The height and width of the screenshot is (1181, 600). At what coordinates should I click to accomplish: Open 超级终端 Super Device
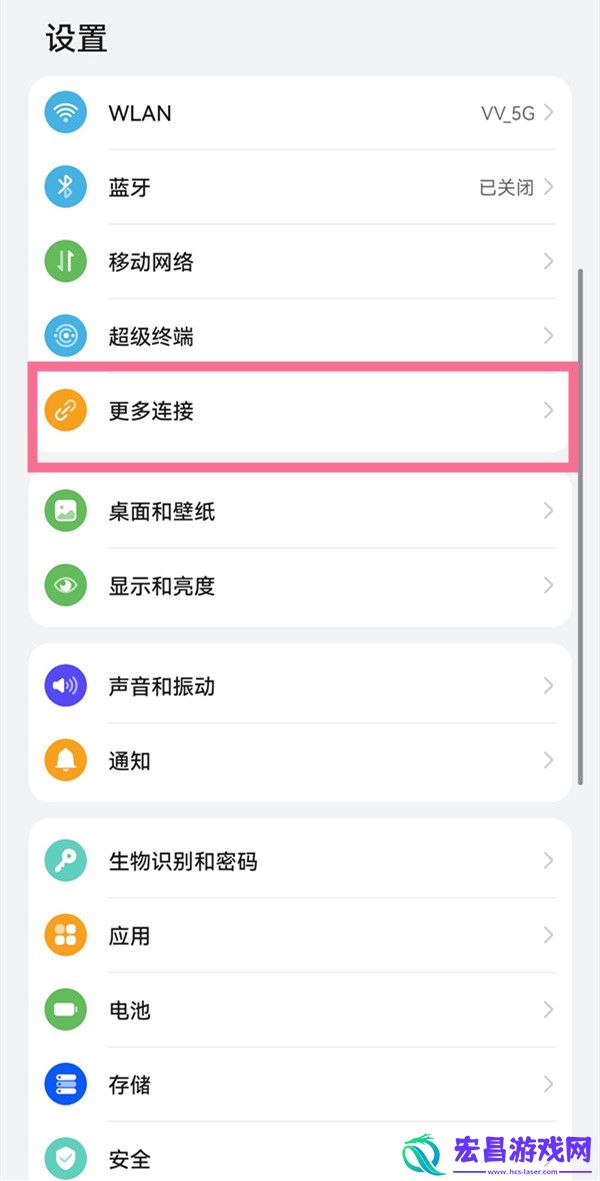[300, 336]
